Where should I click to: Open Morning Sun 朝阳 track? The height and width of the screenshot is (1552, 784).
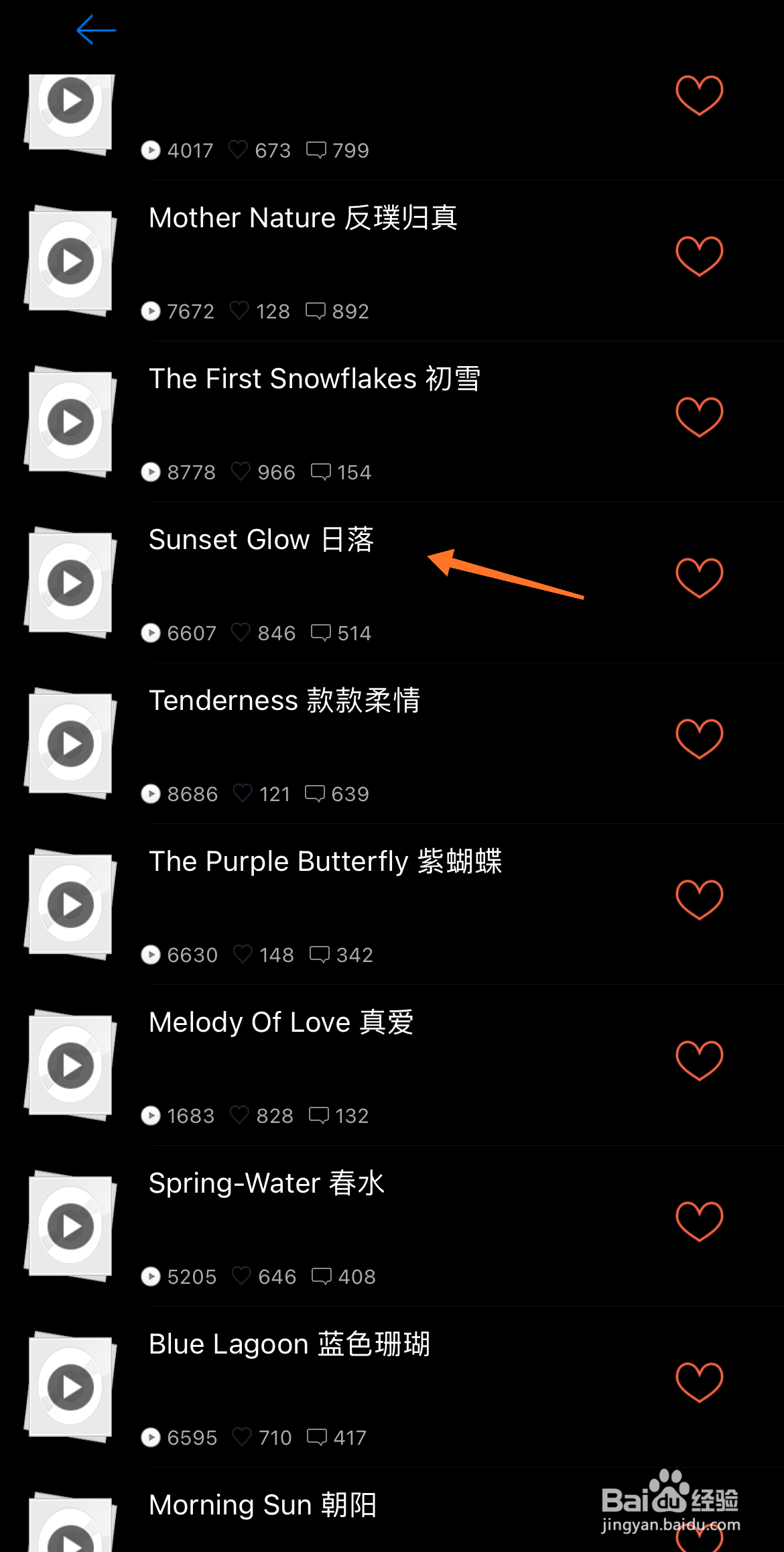point(263,1505)
